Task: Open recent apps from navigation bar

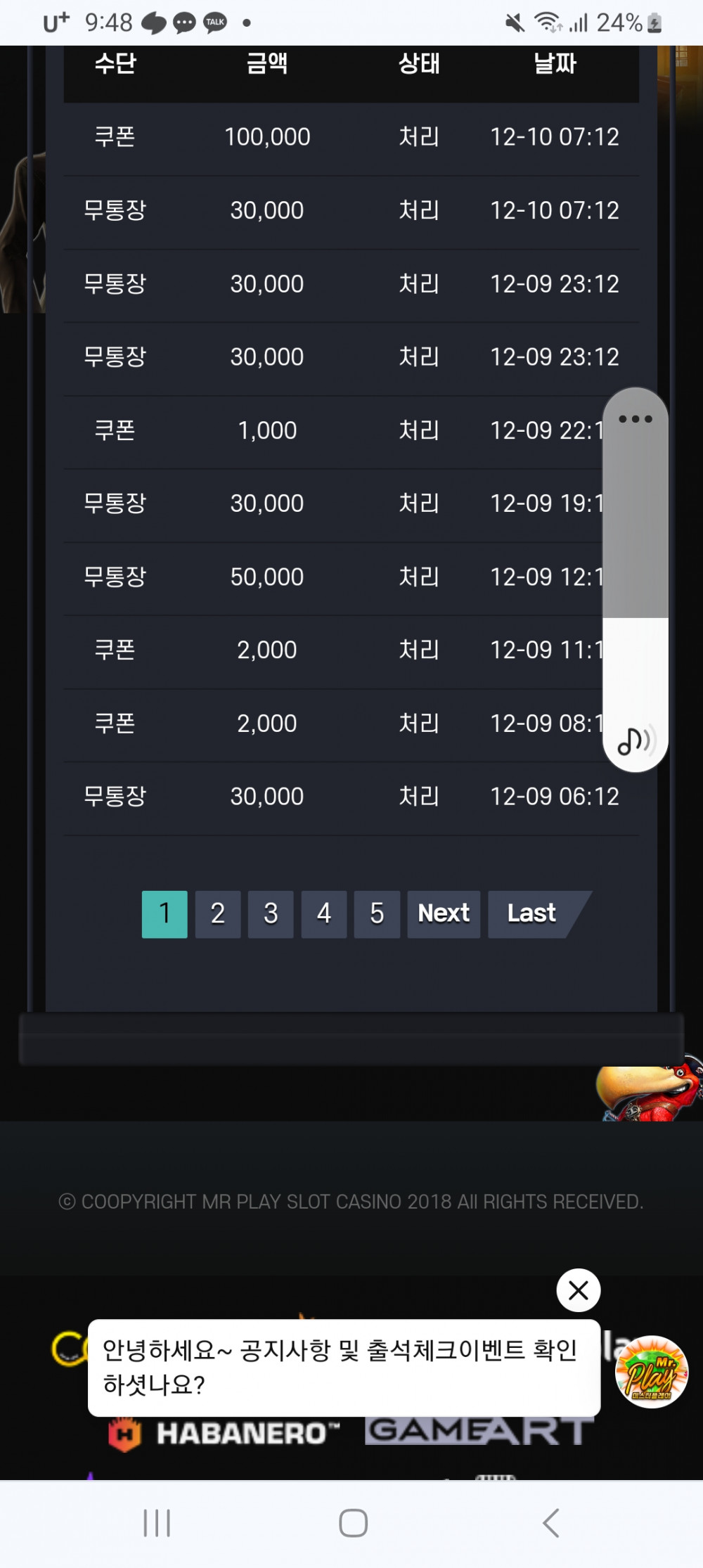Action: pyautogui.click(x=157, y=1523)
